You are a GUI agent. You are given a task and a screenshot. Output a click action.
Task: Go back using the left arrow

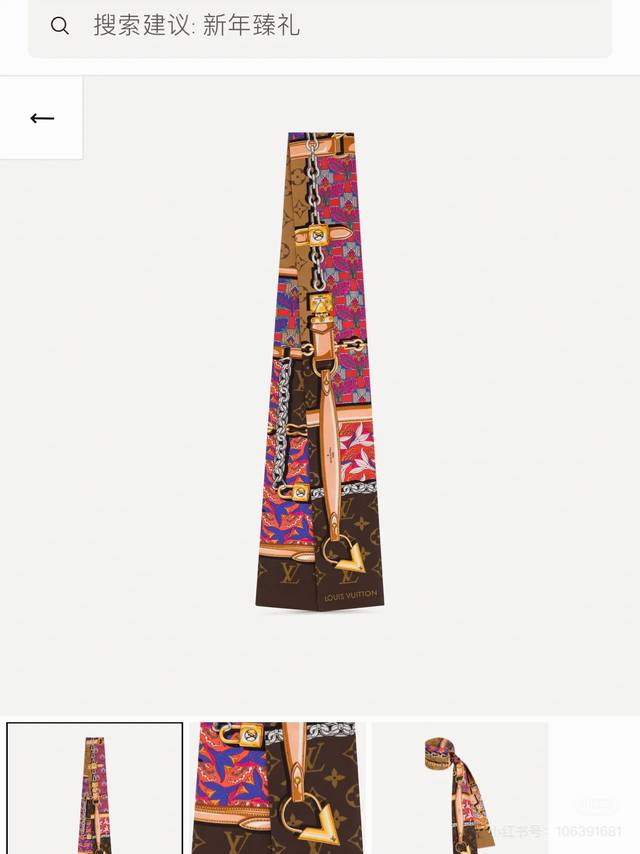(x=41, y=118)
